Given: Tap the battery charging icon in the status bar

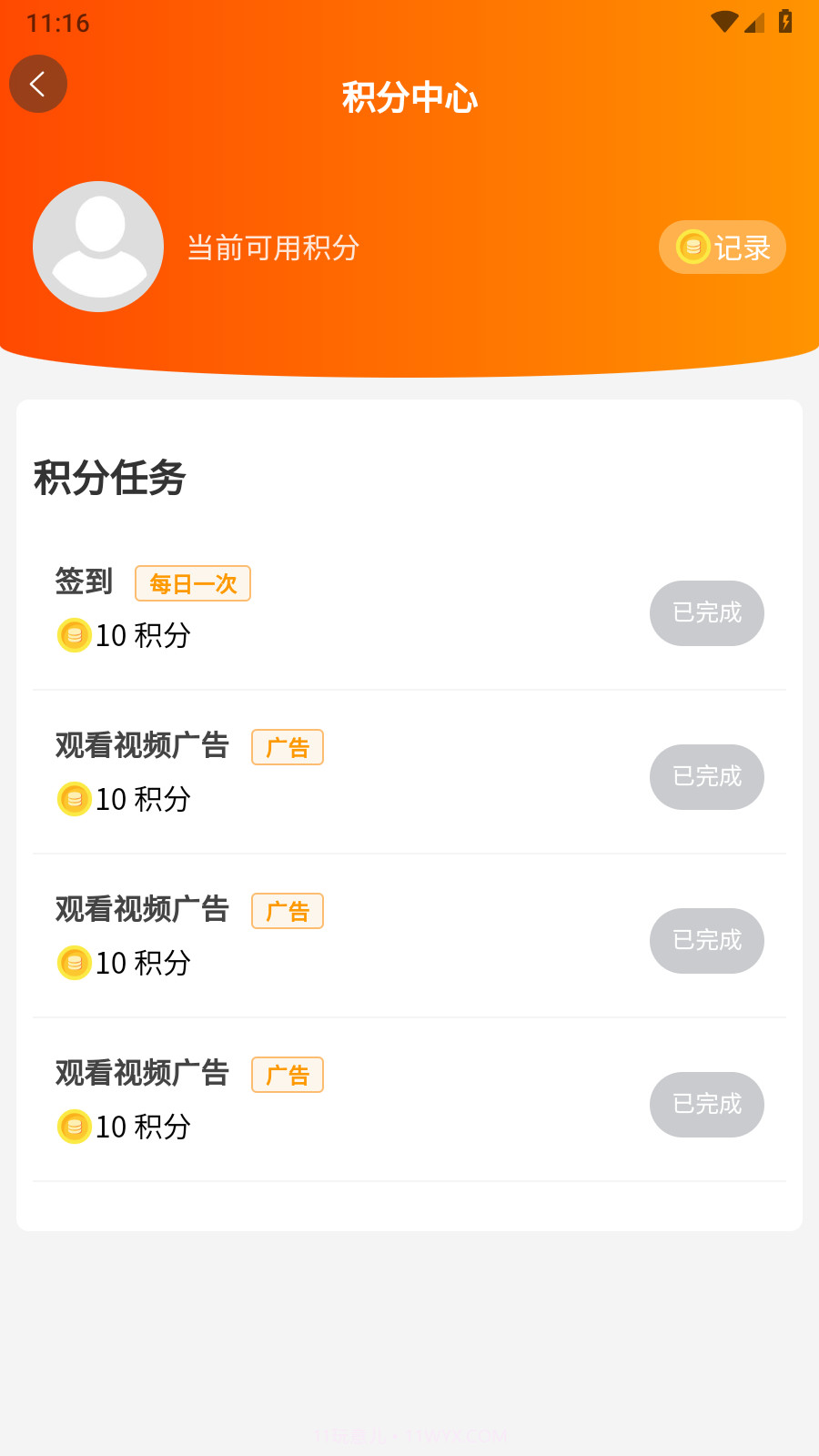Looking at the screenshot, I should [786, 20].
